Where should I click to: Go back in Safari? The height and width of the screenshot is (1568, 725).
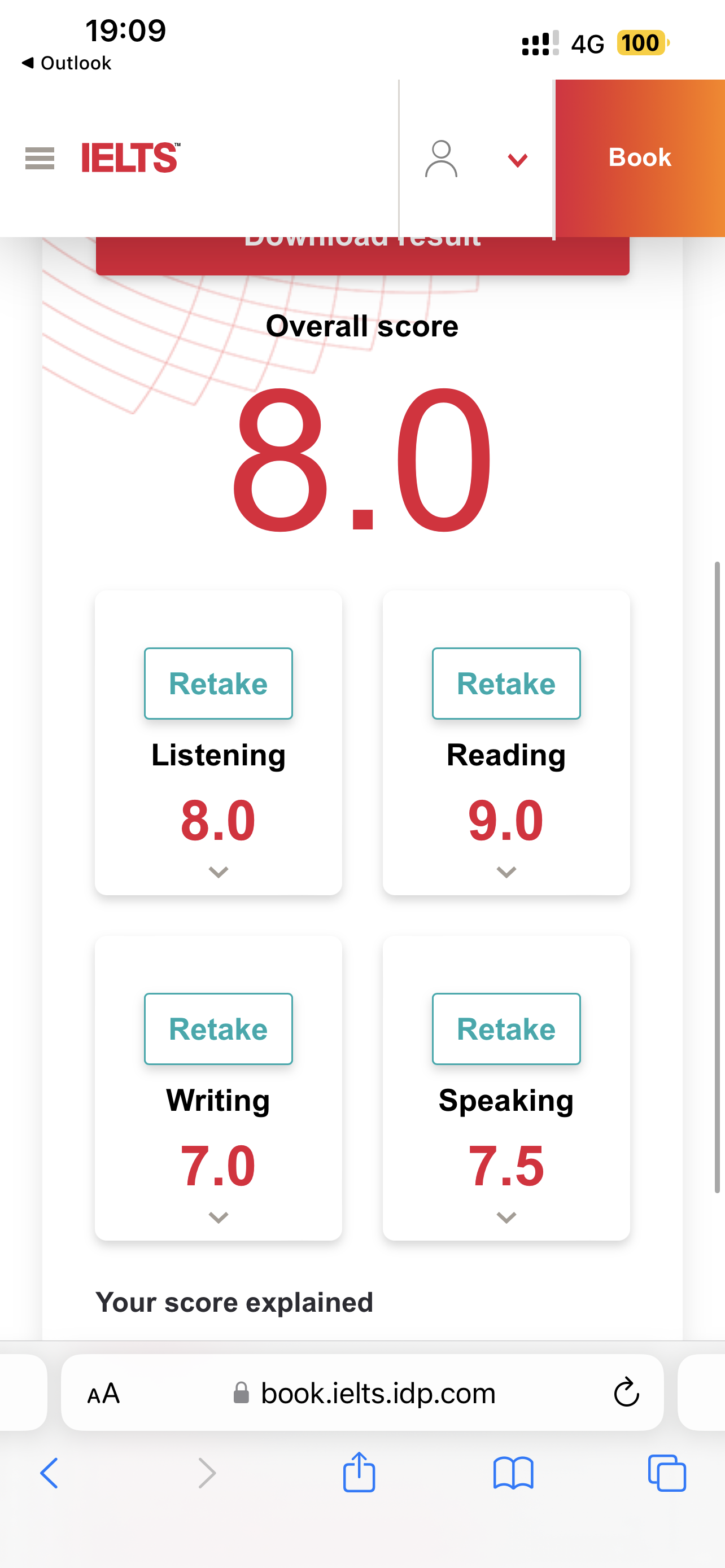[x=49, y=1474]
